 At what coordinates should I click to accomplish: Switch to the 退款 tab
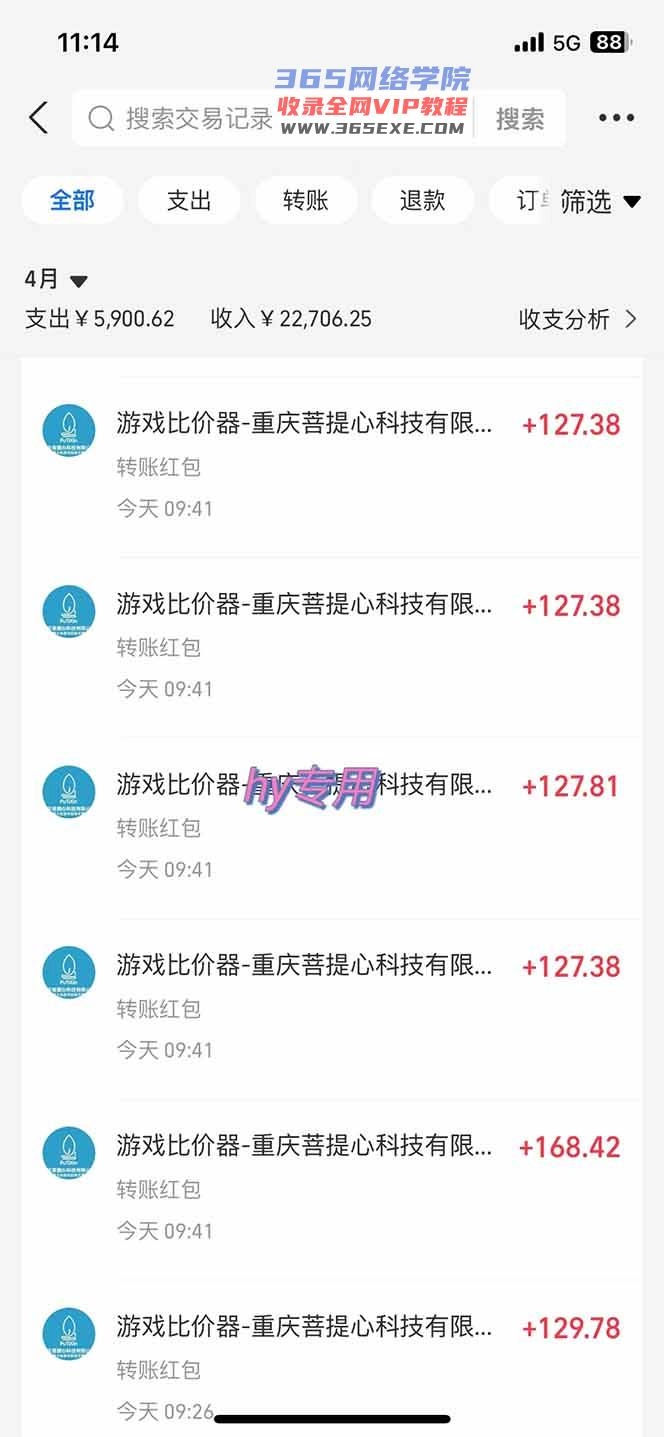pyautogui.click(x=422, y=200)
